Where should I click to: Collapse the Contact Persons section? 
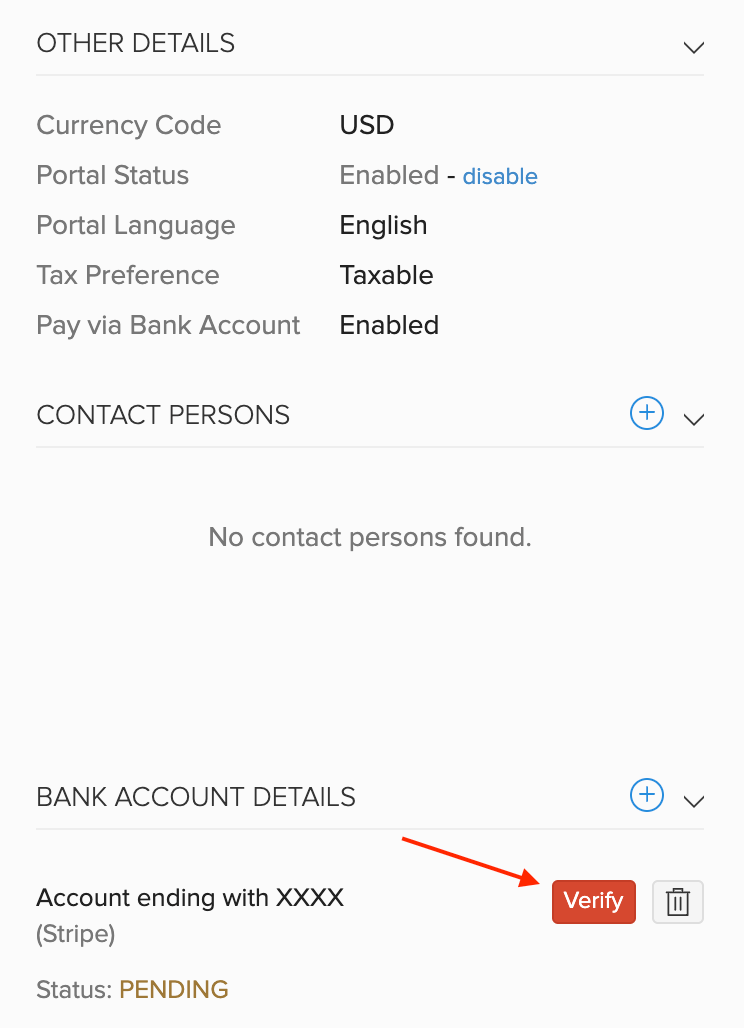tap(693, 419)
